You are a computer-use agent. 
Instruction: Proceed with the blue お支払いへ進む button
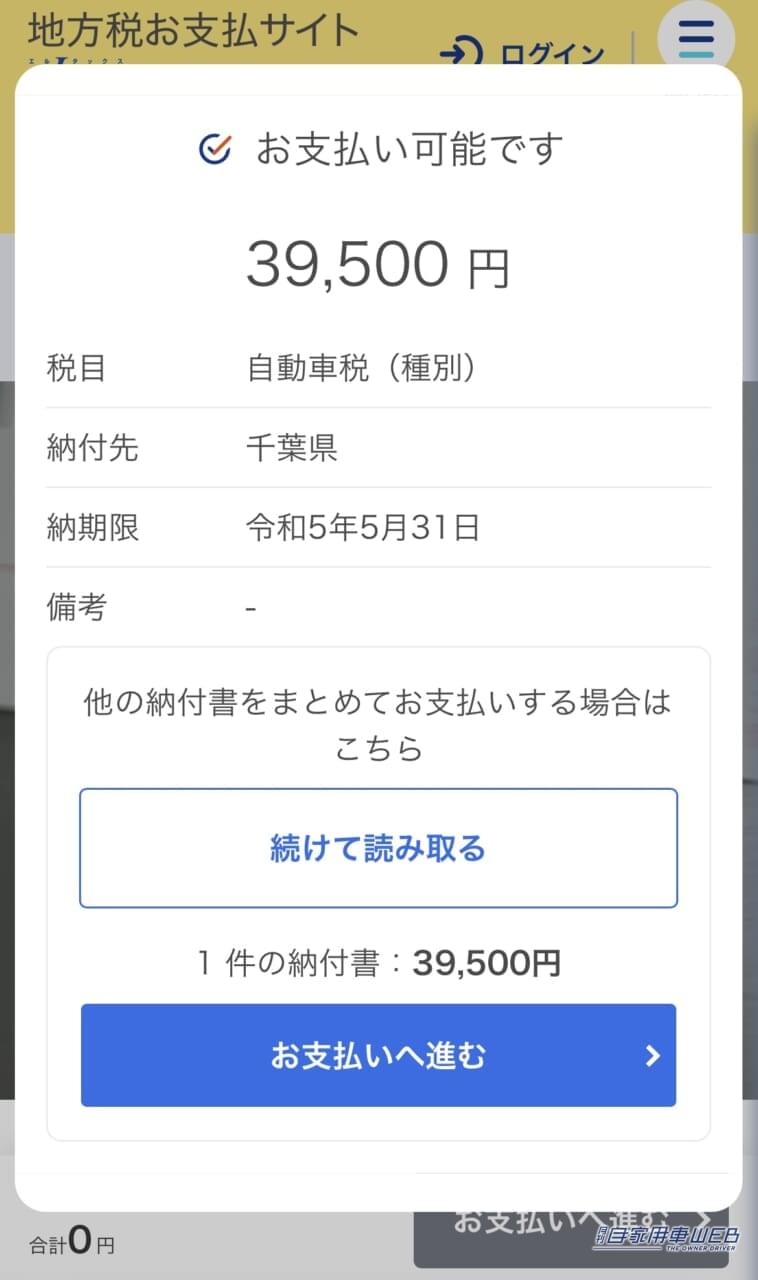pyautogui.click(x=378, y=1055)
